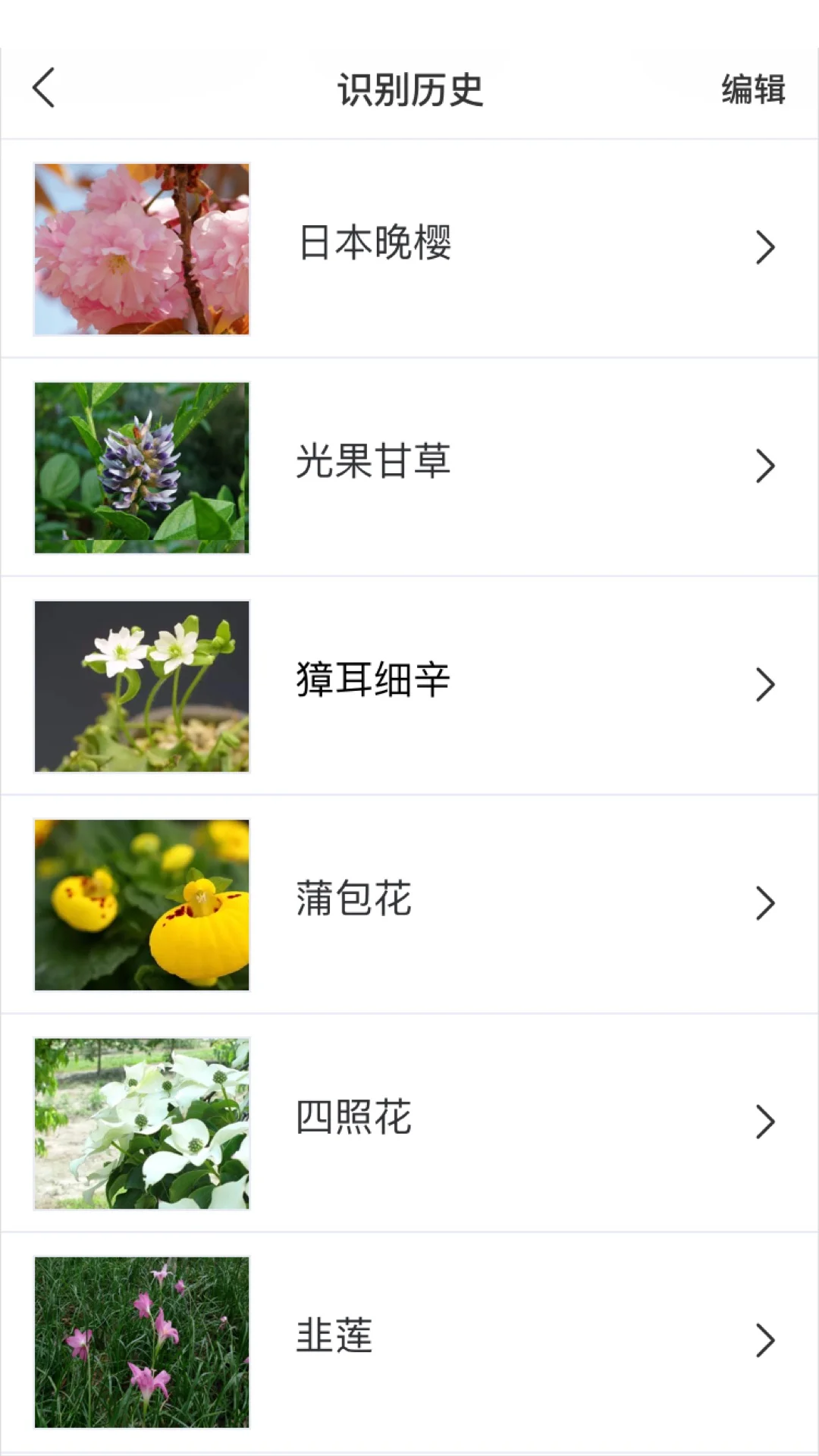Tap the 编辑 button to edit history
Image resolution: width=819 pixels, height=1456 pixels.
(756, 89)
